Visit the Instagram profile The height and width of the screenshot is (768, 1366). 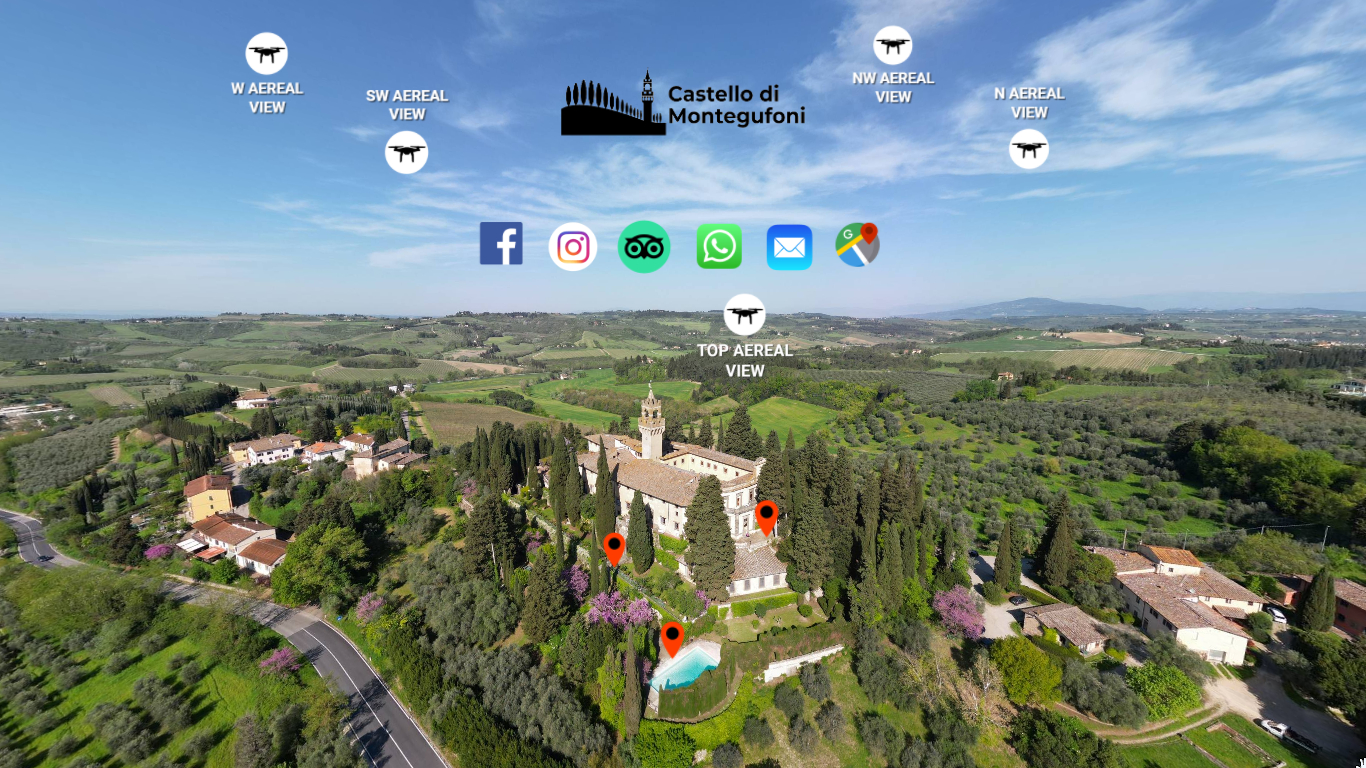coord(573,246)
